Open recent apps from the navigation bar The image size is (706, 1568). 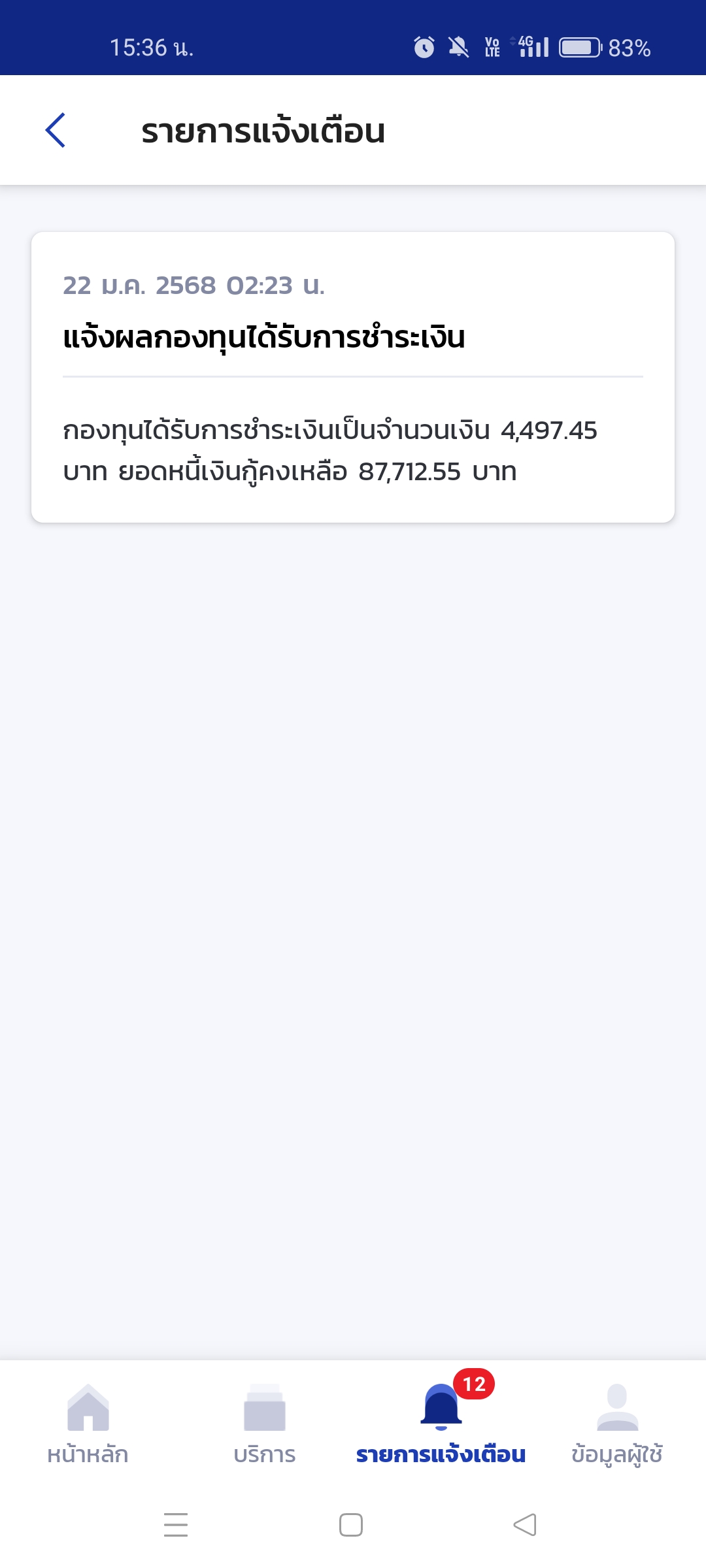pos(176,1525)
